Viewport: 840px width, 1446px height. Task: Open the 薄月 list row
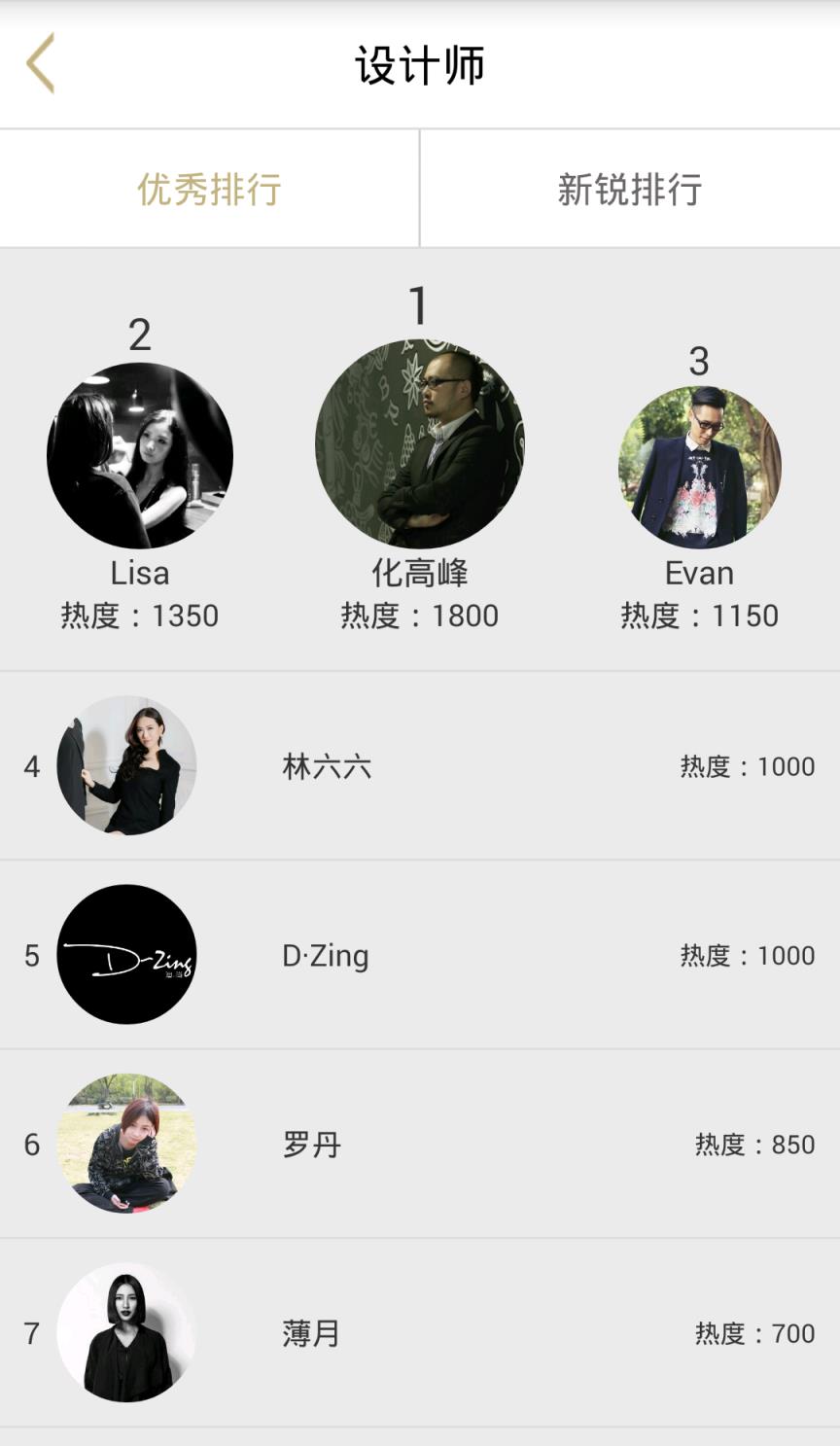tap(420, 1332)
